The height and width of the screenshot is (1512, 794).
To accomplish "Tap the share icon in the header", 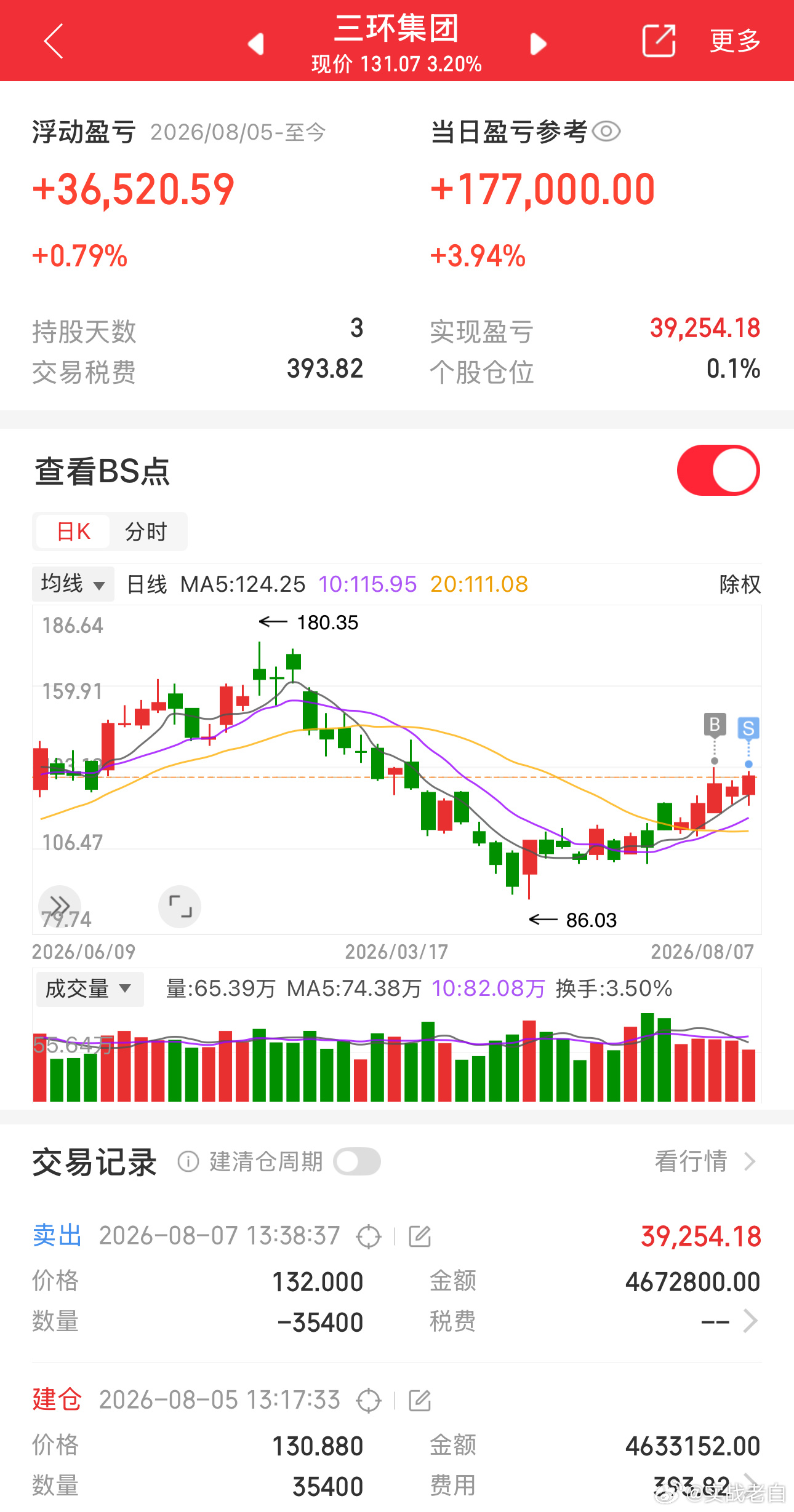I will [659, 41].
